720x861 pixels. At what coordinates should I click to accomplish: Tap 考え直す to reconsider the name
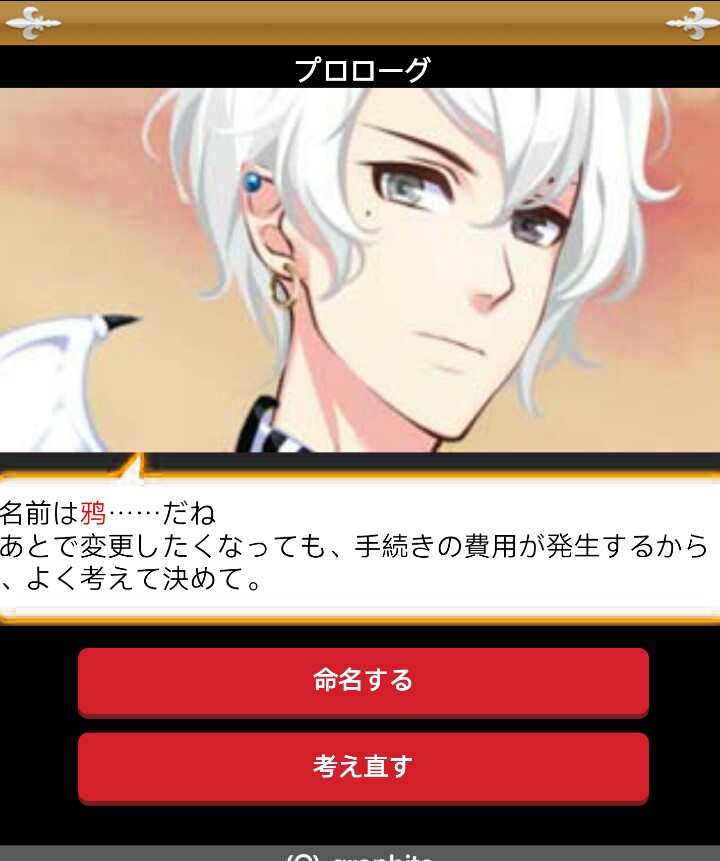(x=363, y=767)
